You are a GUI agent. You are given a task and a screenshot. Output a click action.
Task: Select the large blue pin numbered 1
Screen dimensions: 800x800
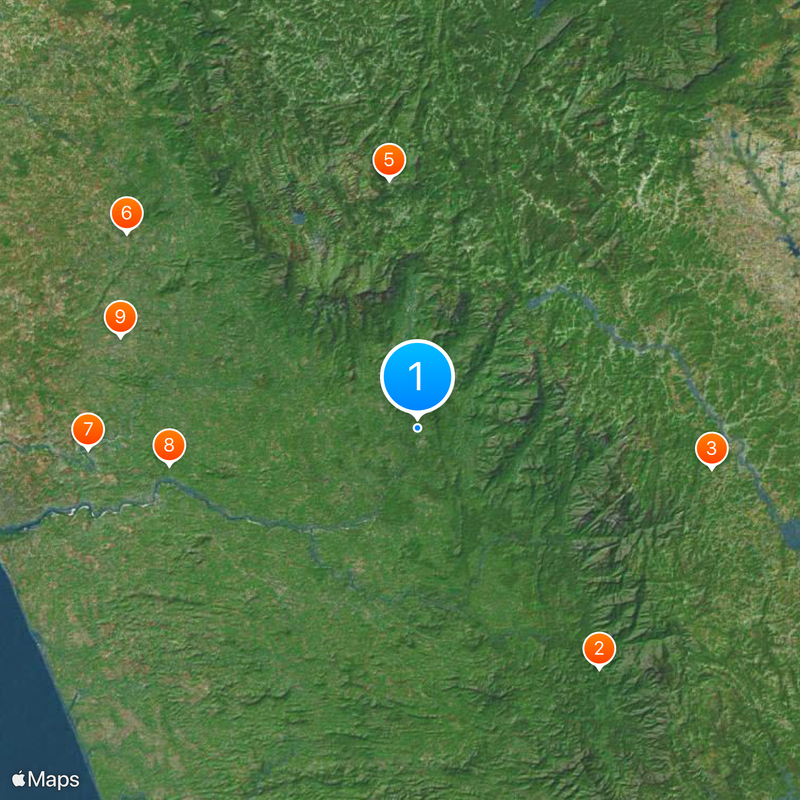click(418, 377)
